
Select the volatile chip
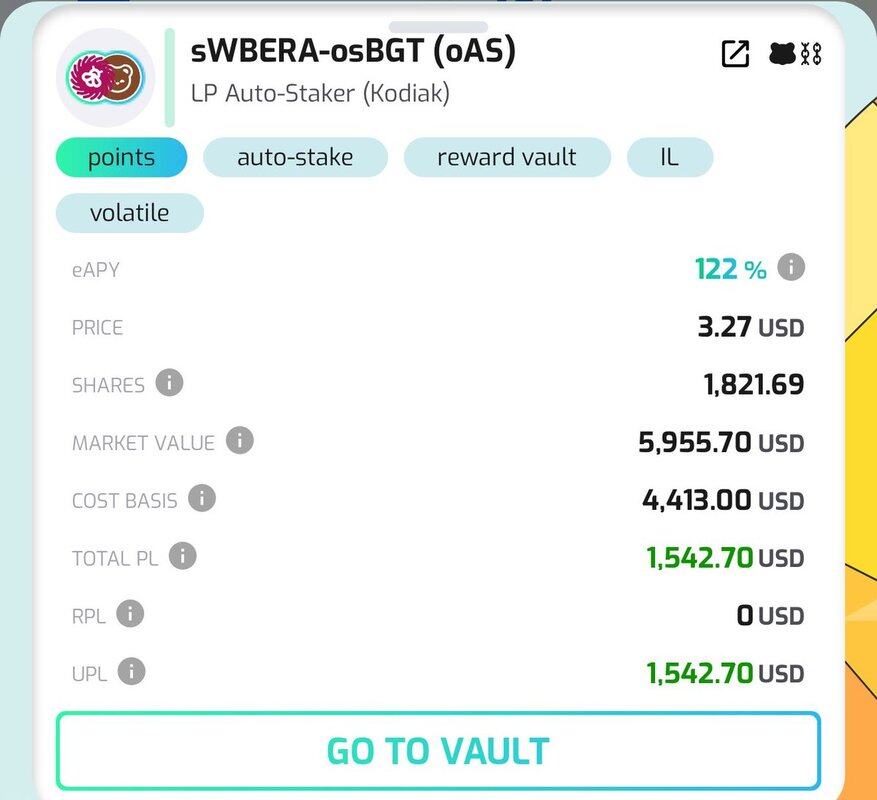(x=129, y=213)
